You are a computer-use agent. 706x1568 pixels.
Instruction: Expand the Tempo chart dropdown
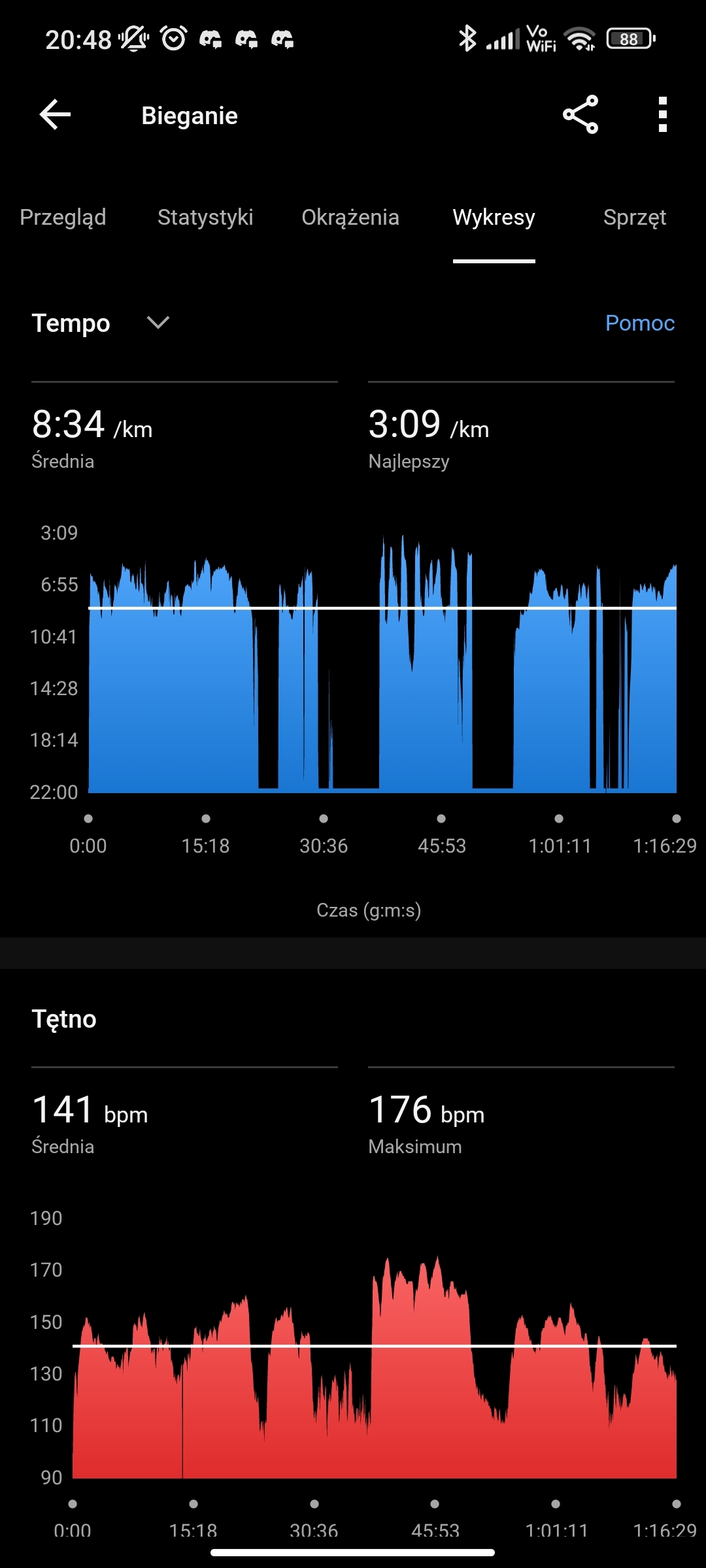(x=158, y=323)
